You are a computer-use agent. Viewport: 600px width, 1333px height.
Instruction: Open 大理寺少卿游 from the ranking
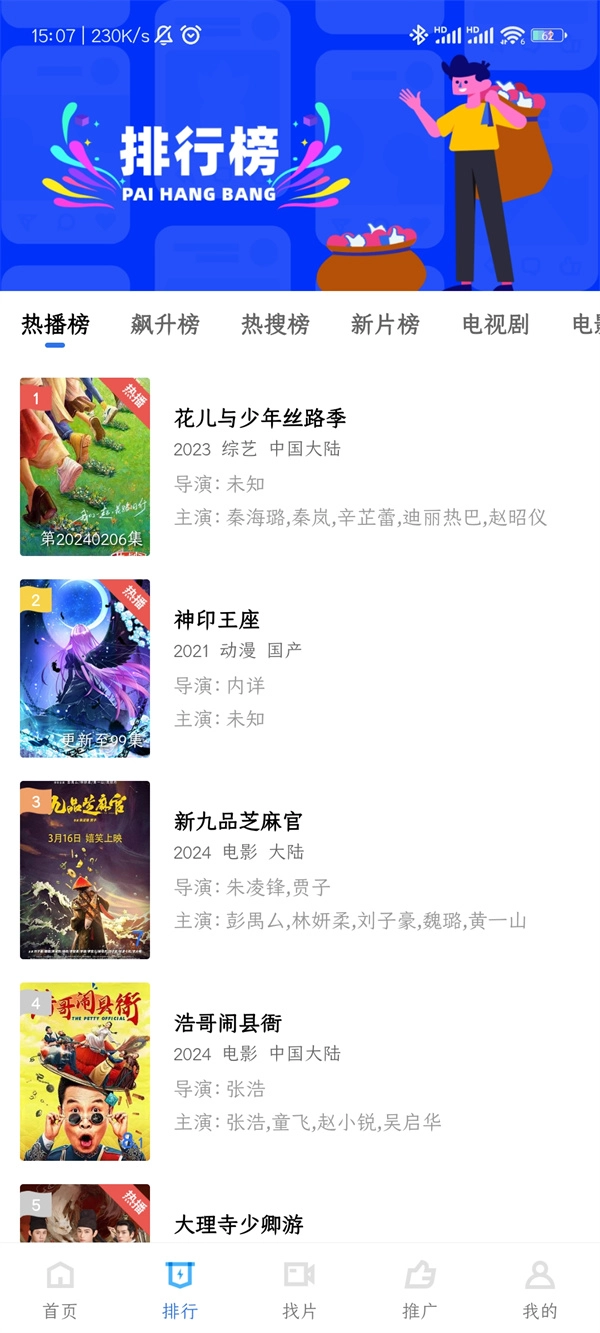point(239,1224)
